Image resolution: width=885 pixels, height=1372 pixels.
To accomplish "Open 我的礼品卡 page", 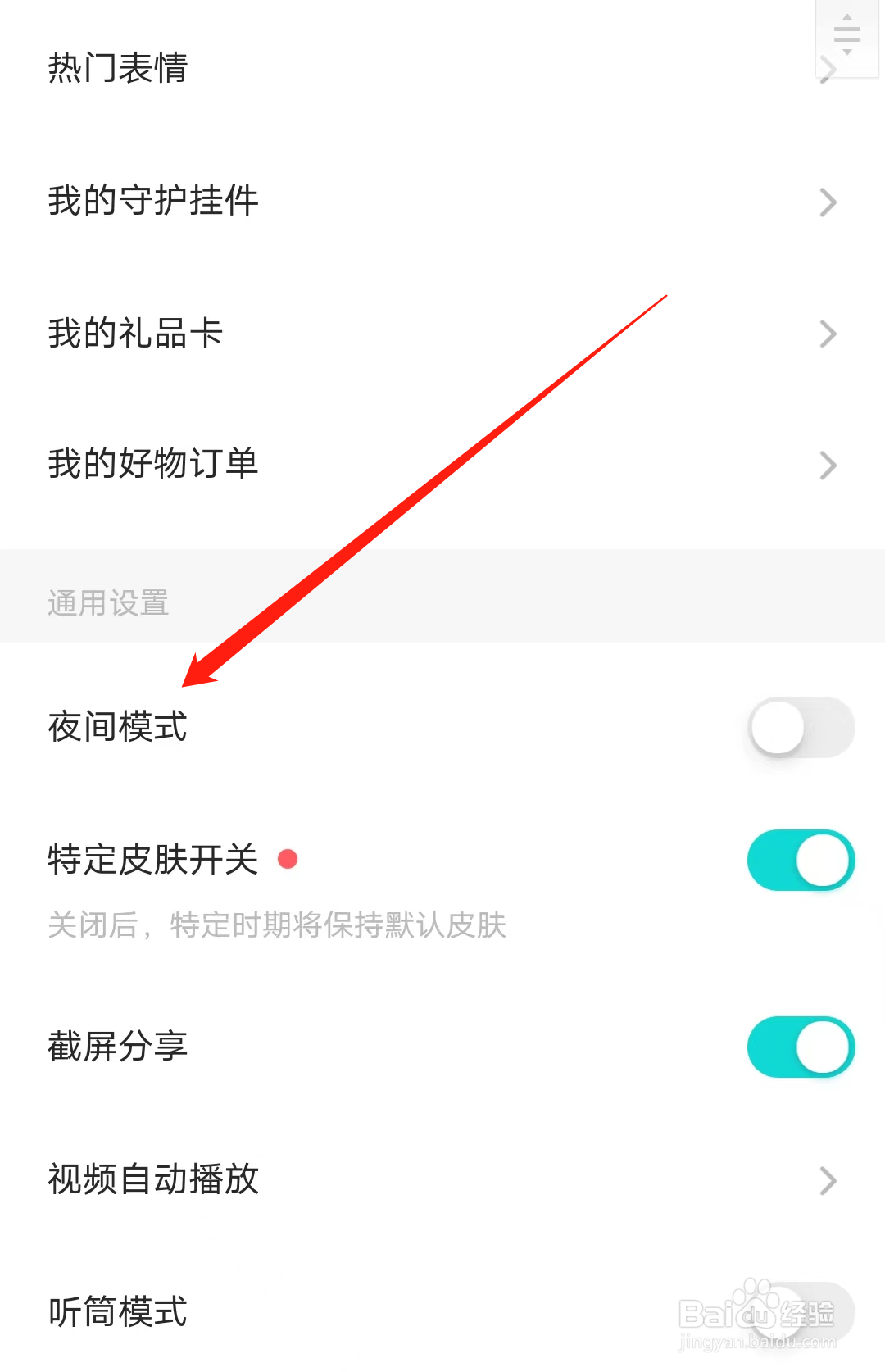I will click(x=134, y=334).
